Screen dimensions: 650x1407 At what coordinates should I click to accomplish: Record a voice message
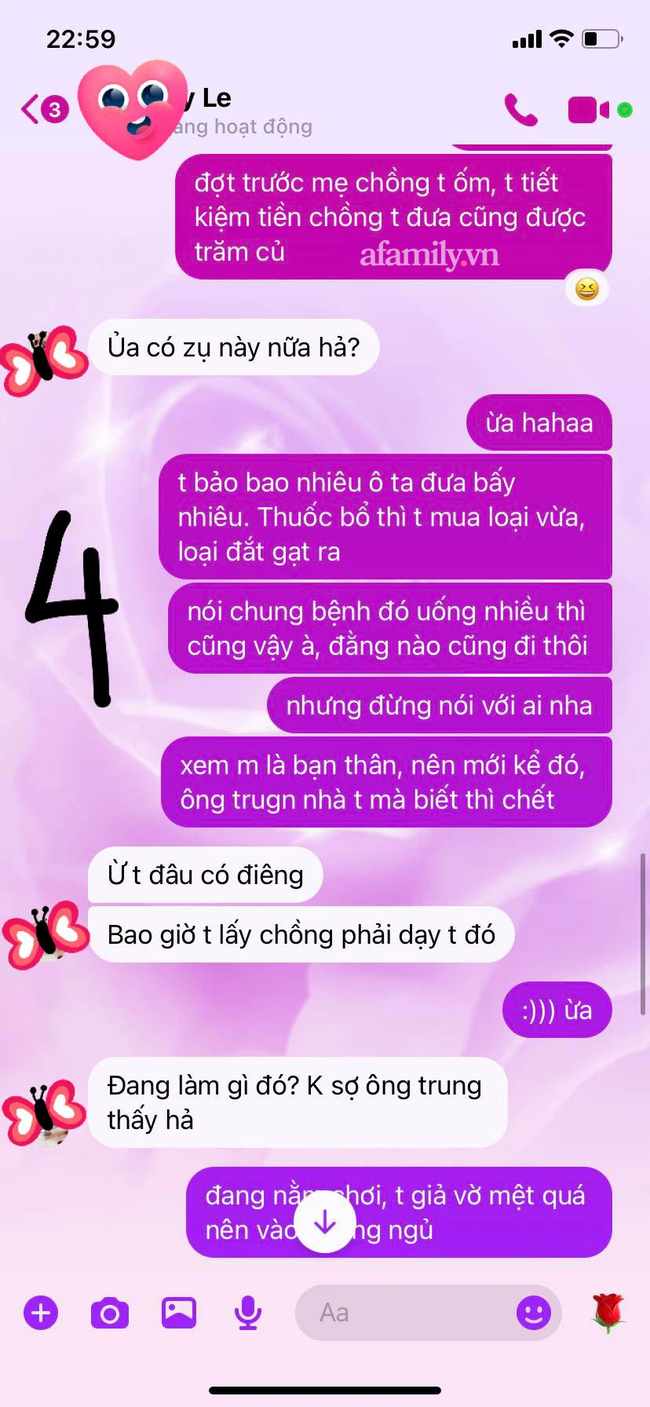click(x=247, y=1312)
